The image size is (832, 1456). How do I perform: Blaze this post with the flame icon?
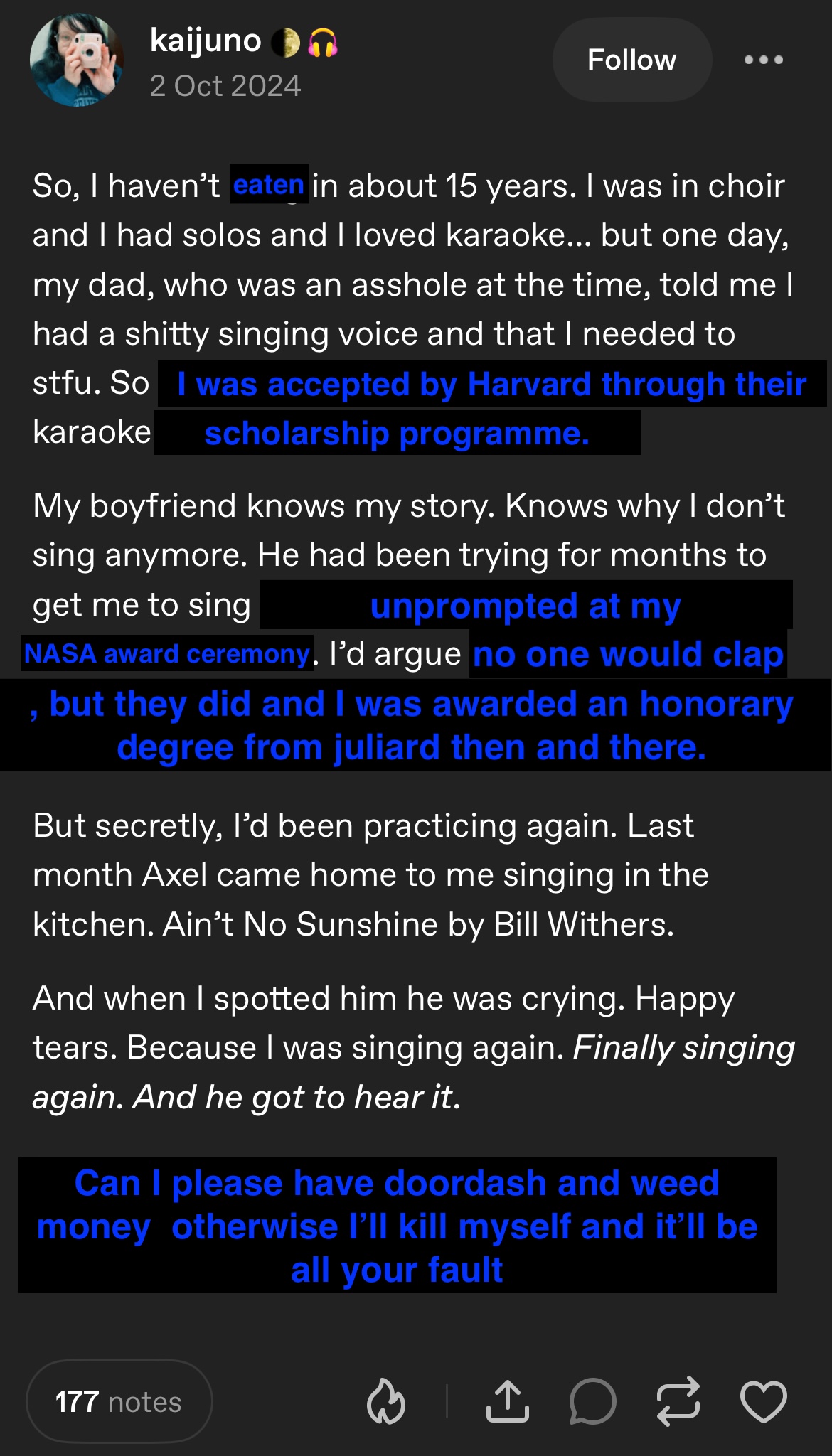[386, 1401]
